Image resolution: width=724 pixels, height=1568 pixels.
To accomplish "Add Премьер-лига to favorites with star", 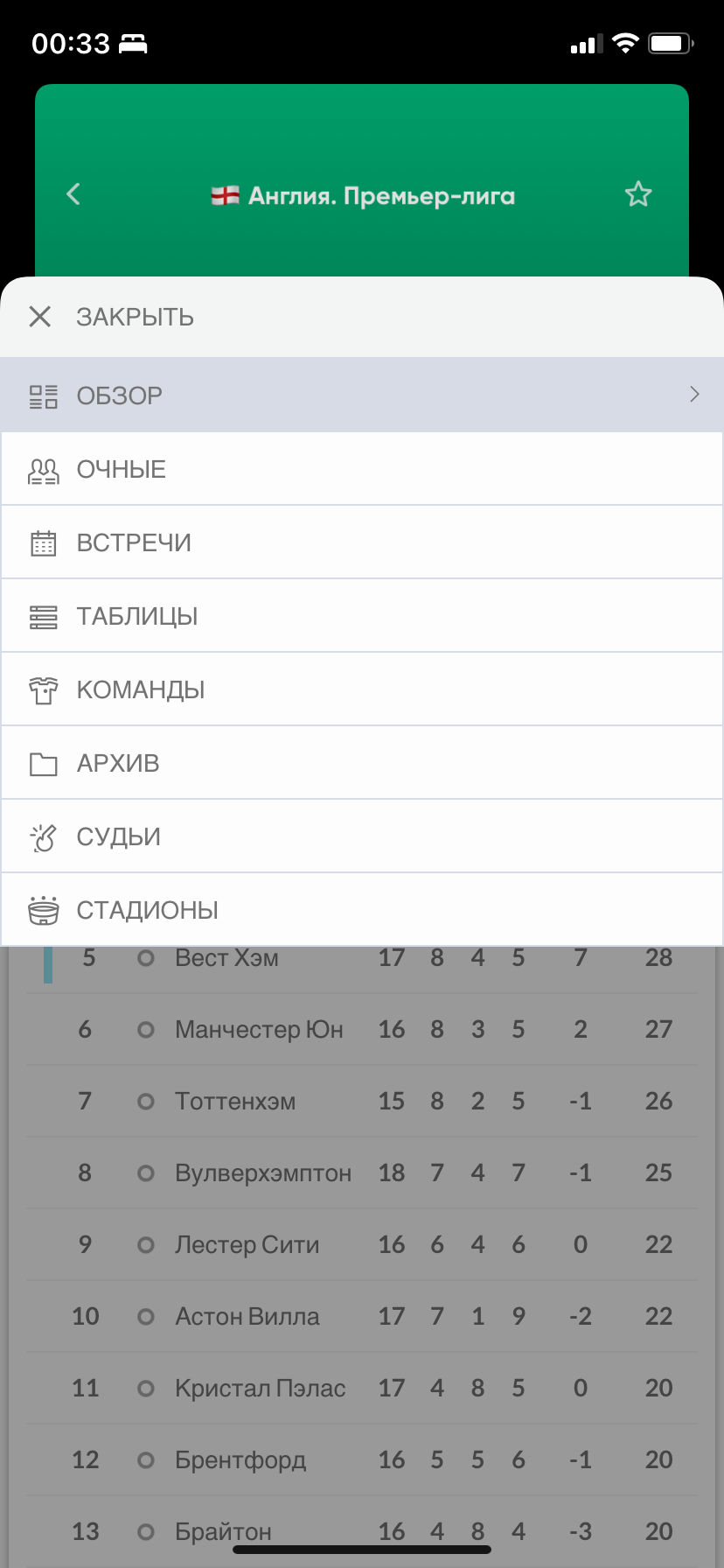I will (x=638, y=194).
